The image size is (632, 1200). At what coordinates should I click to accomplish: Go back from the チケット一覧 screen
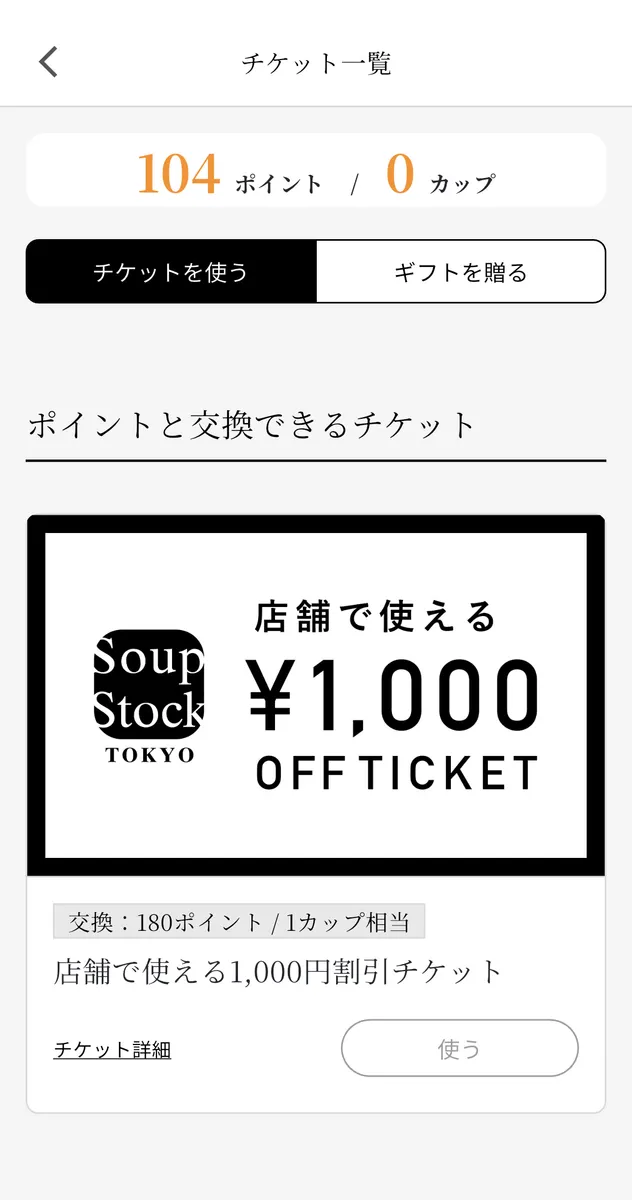pyautogui.click(x=49, y=62)
